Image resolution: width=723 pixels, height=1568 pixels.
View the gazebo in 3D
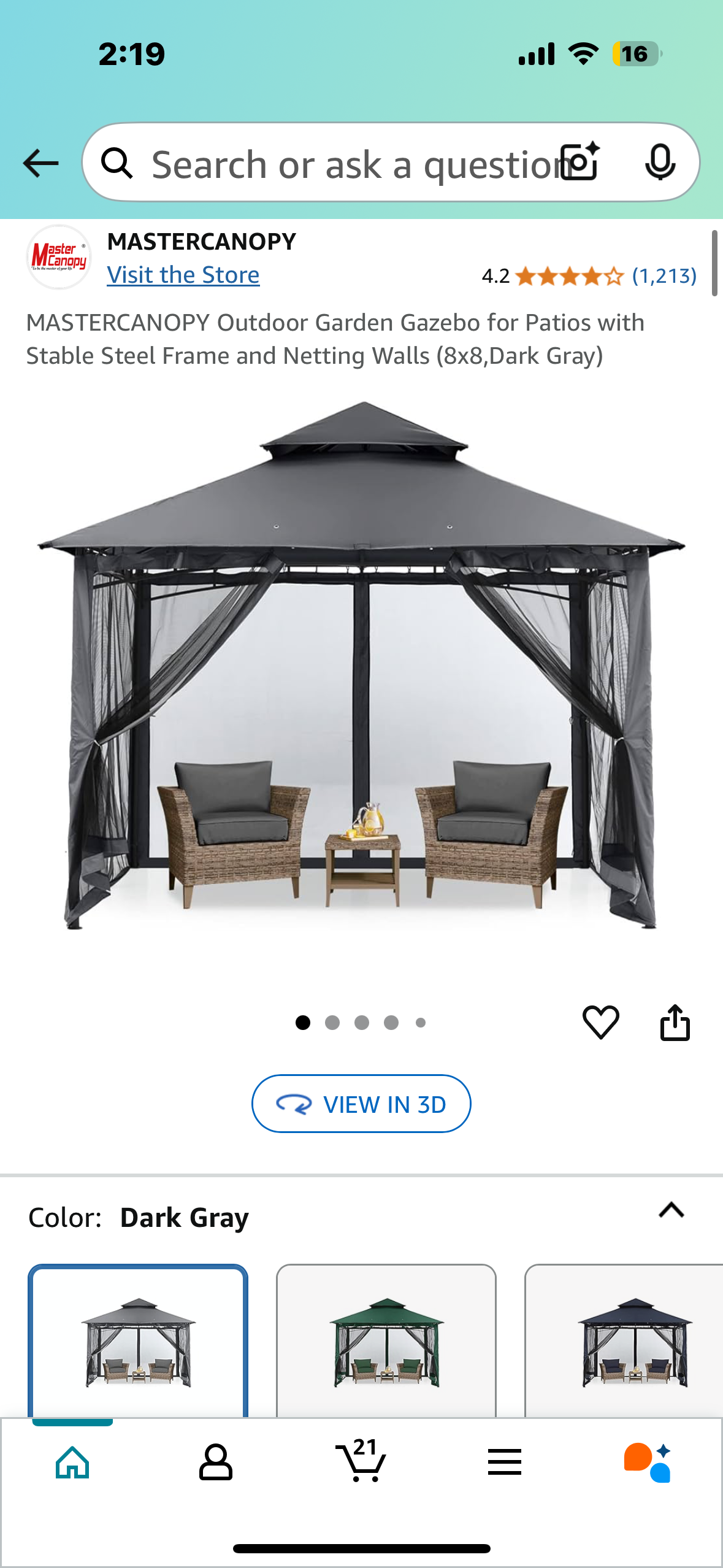(x=361, y=1104)
